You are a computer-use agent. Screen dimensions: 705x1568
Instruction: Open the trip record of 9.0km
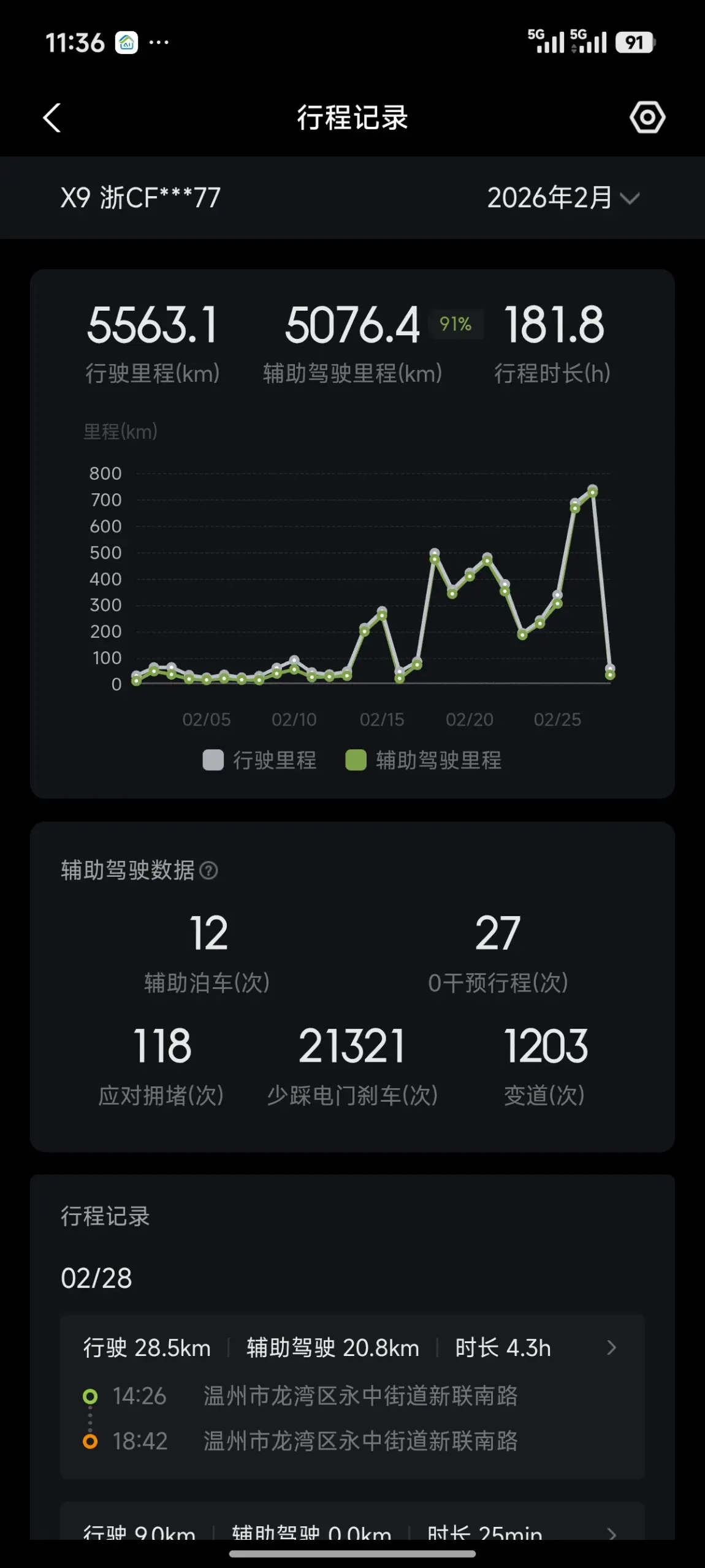(352, 1521)
